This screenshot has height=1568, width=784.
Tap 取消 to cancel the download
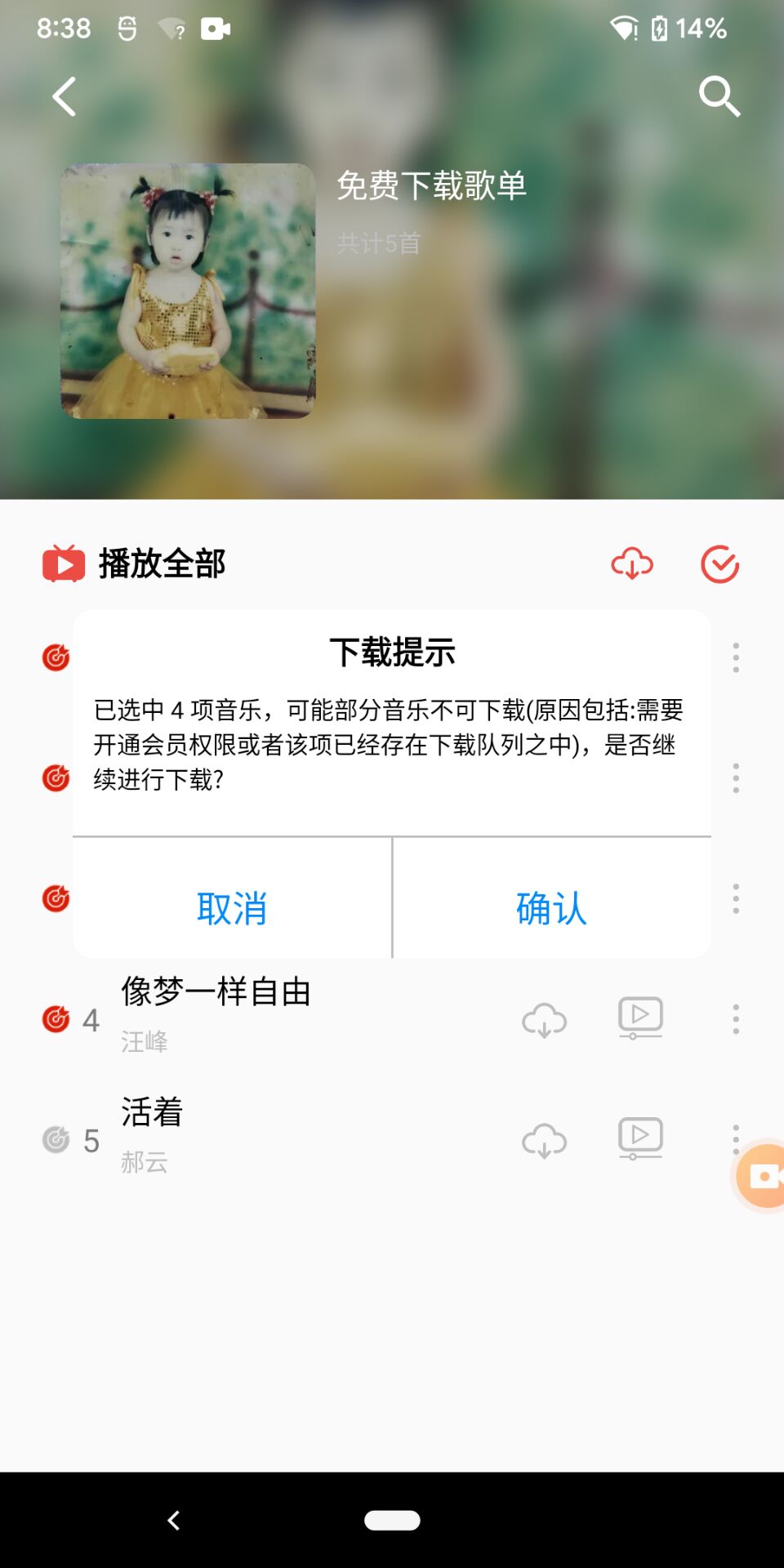232,907
